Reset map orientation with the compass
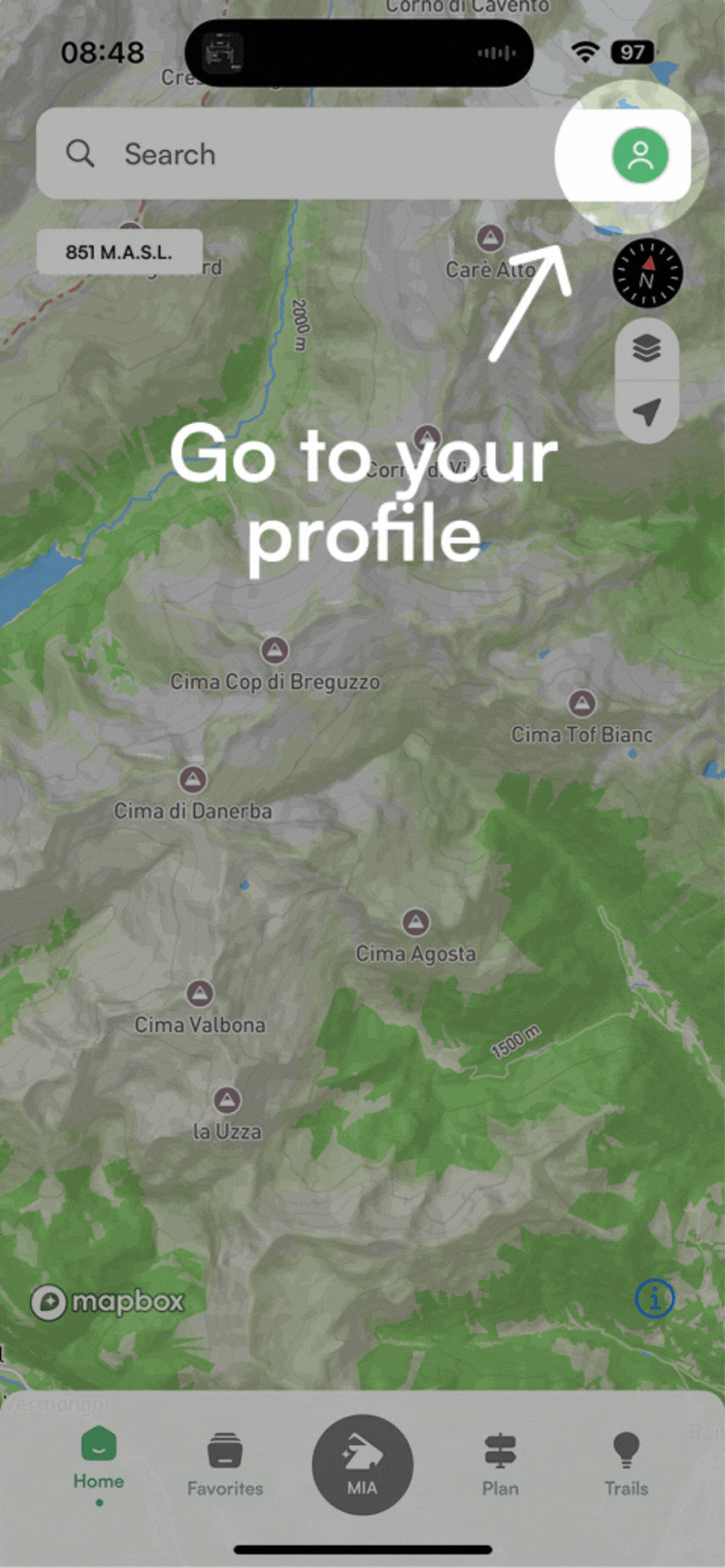 coord(647,273)
